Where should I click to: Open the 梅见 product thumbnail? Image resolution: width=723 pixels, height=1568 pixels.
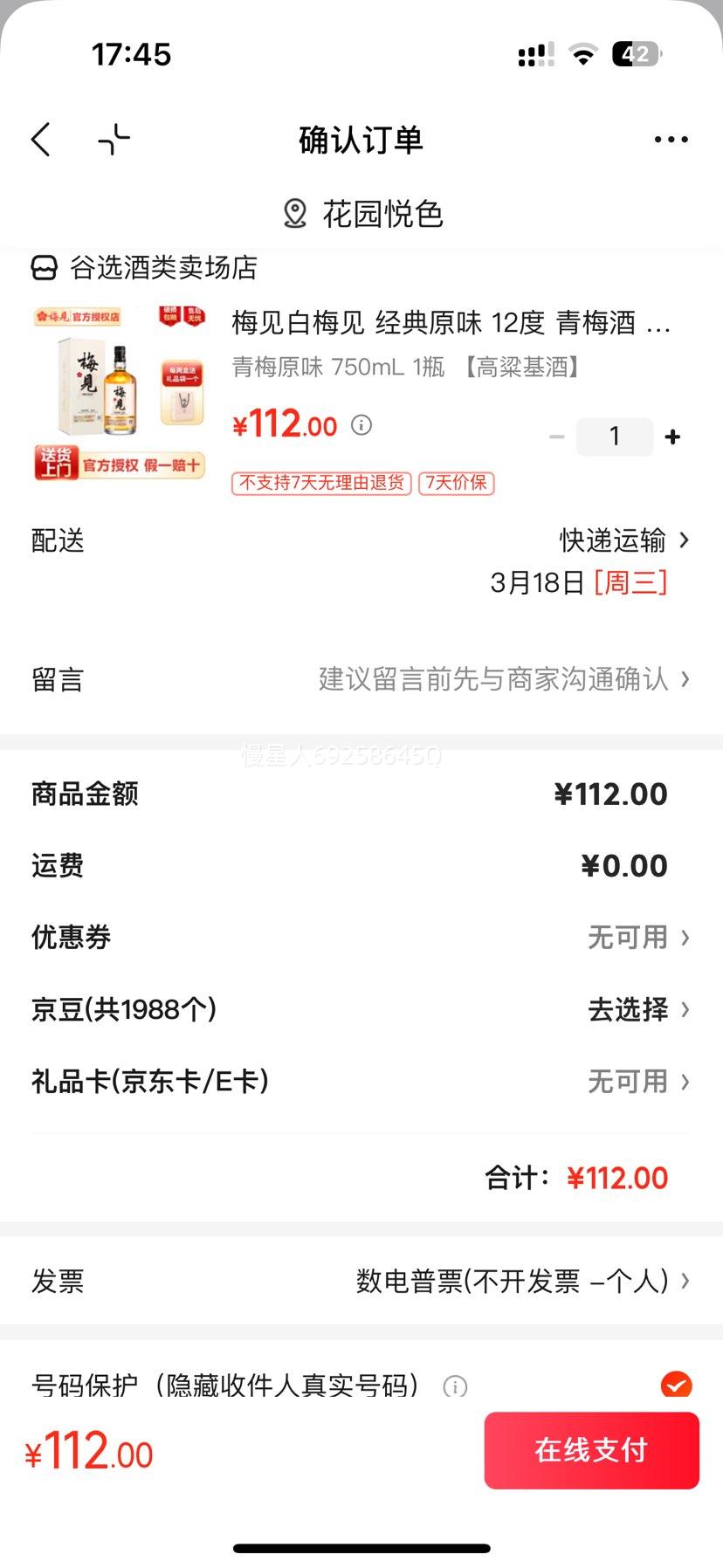pos(119,393)
